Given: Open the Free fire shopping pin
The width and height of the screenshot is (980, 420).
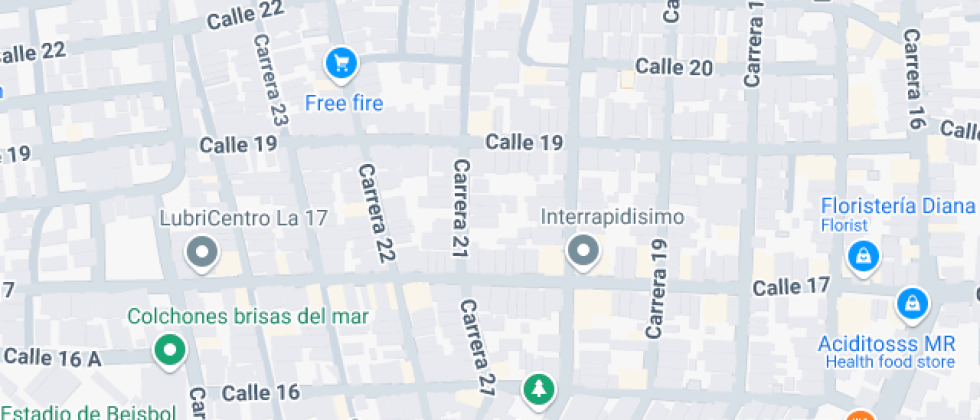Looking at the screenshot, I should click(341, 64).
